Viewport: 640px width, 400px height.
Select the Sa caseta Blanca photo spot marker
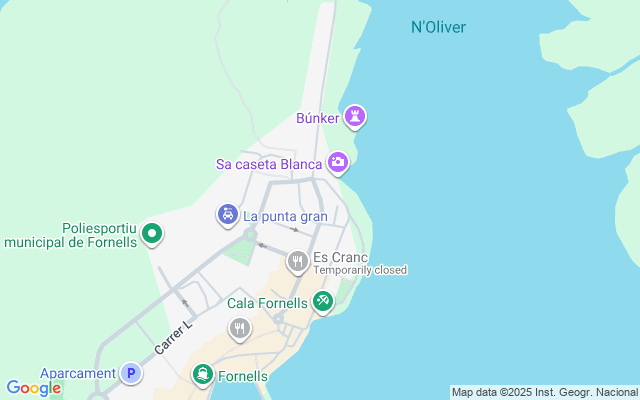coord(338,161)
